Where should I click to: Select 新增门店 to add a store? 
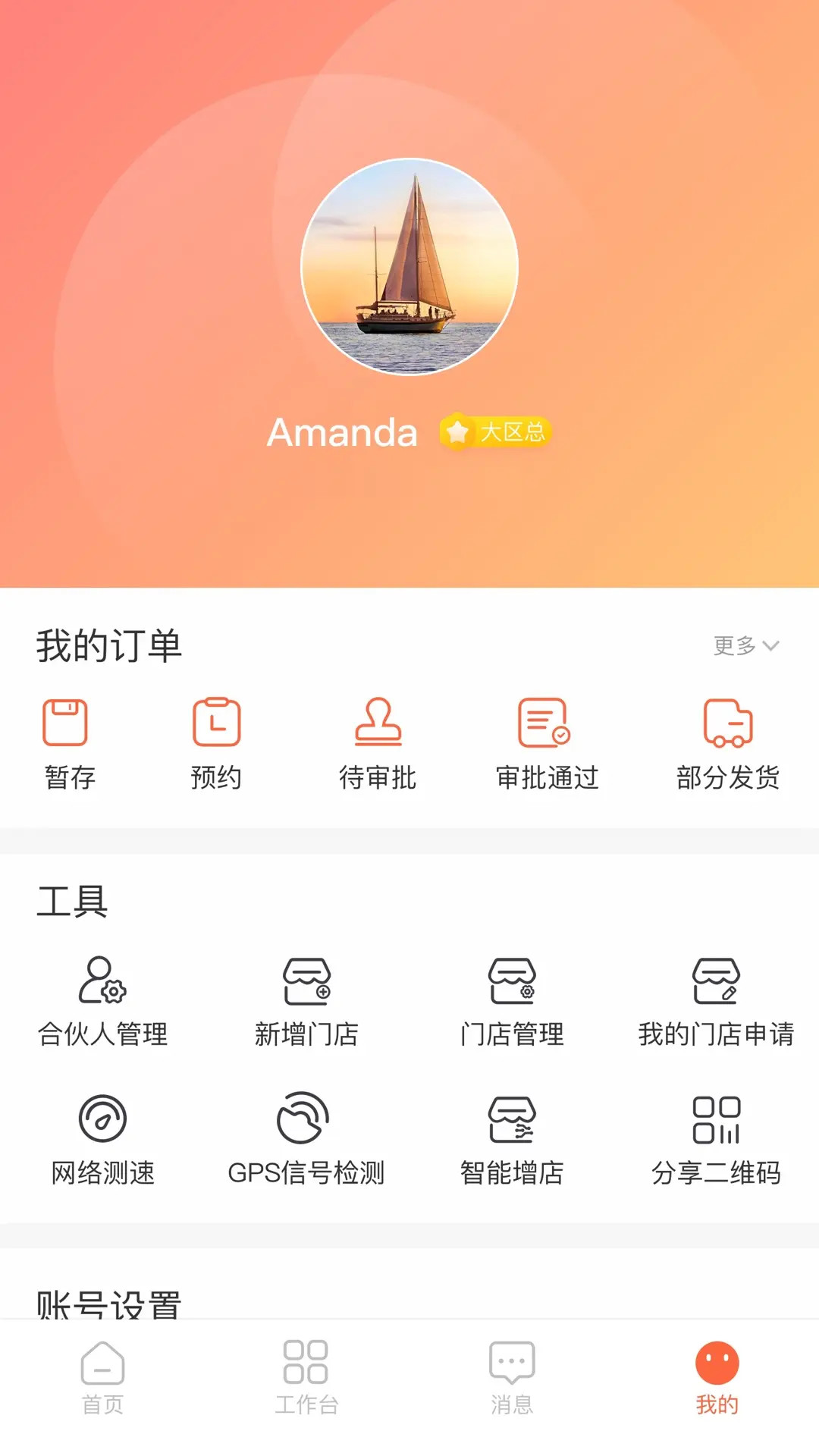(306, 1001)
